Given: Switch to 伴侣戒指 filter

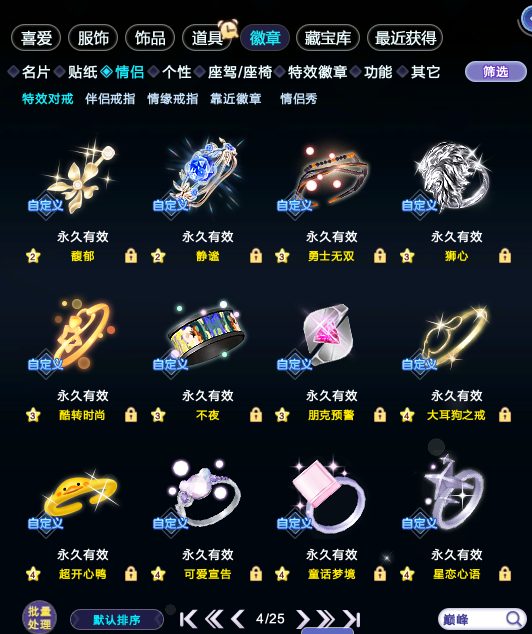Looking at the screenshot, I should 110,98.
